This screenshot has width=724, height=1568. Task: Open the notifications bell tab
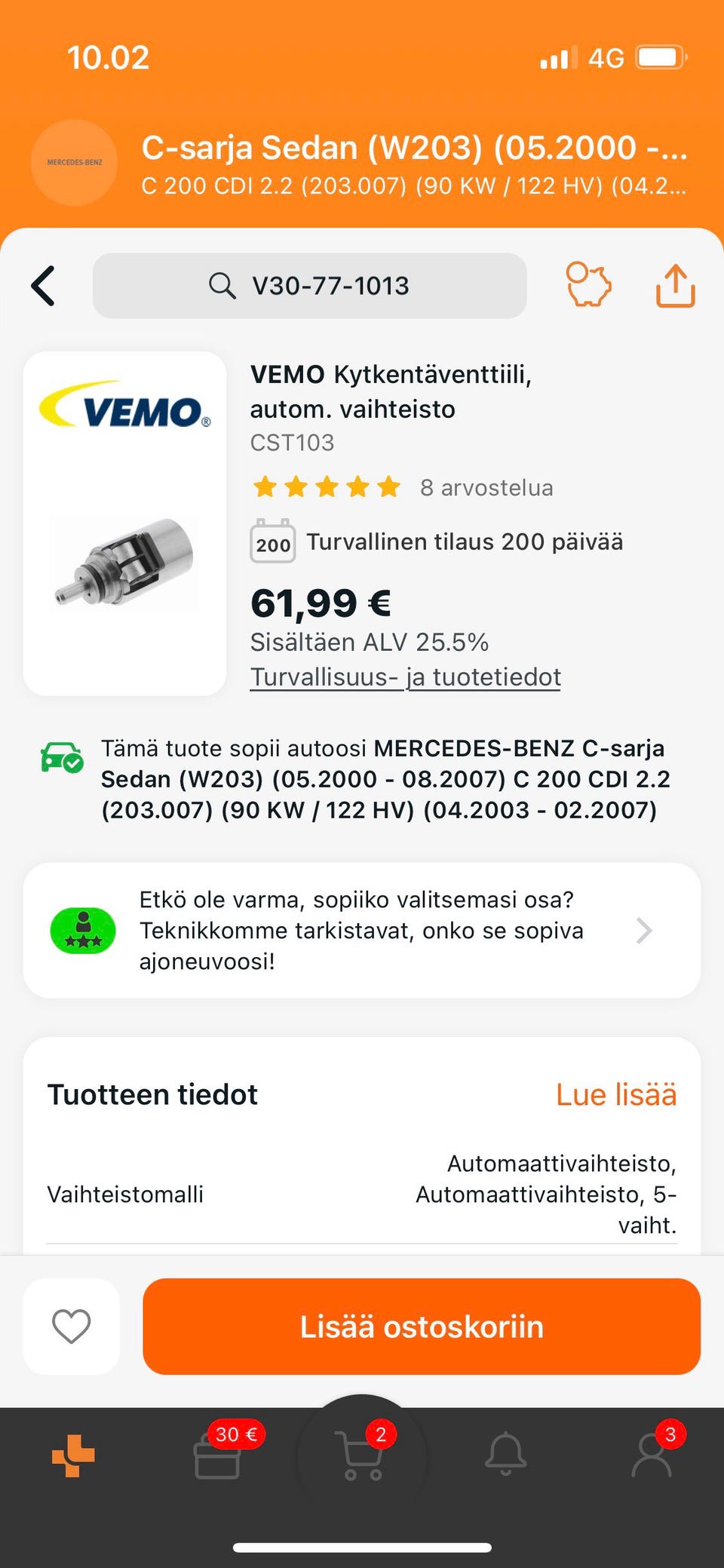(x=505, y=1455)
